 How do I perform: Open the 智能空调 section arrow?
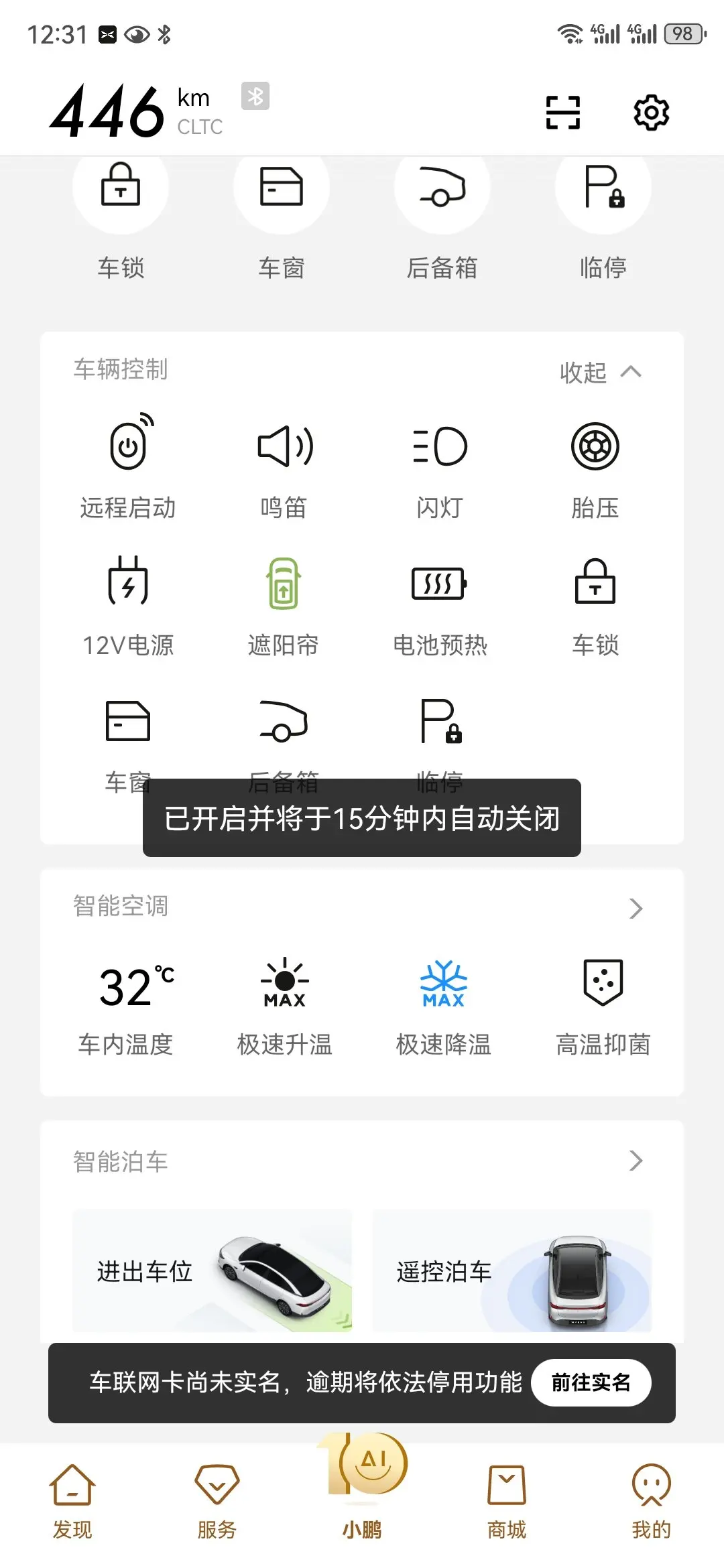point(636,909)
